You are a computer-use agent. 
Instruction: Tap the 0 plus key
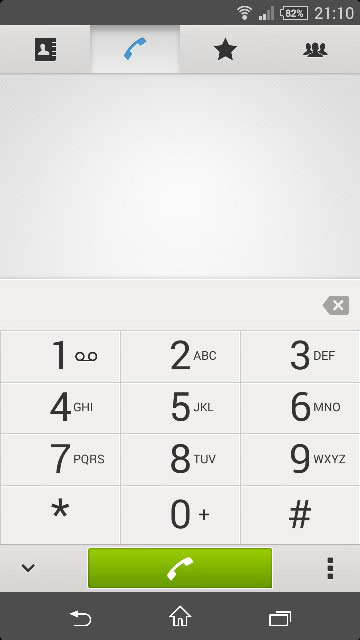[180, 515]
